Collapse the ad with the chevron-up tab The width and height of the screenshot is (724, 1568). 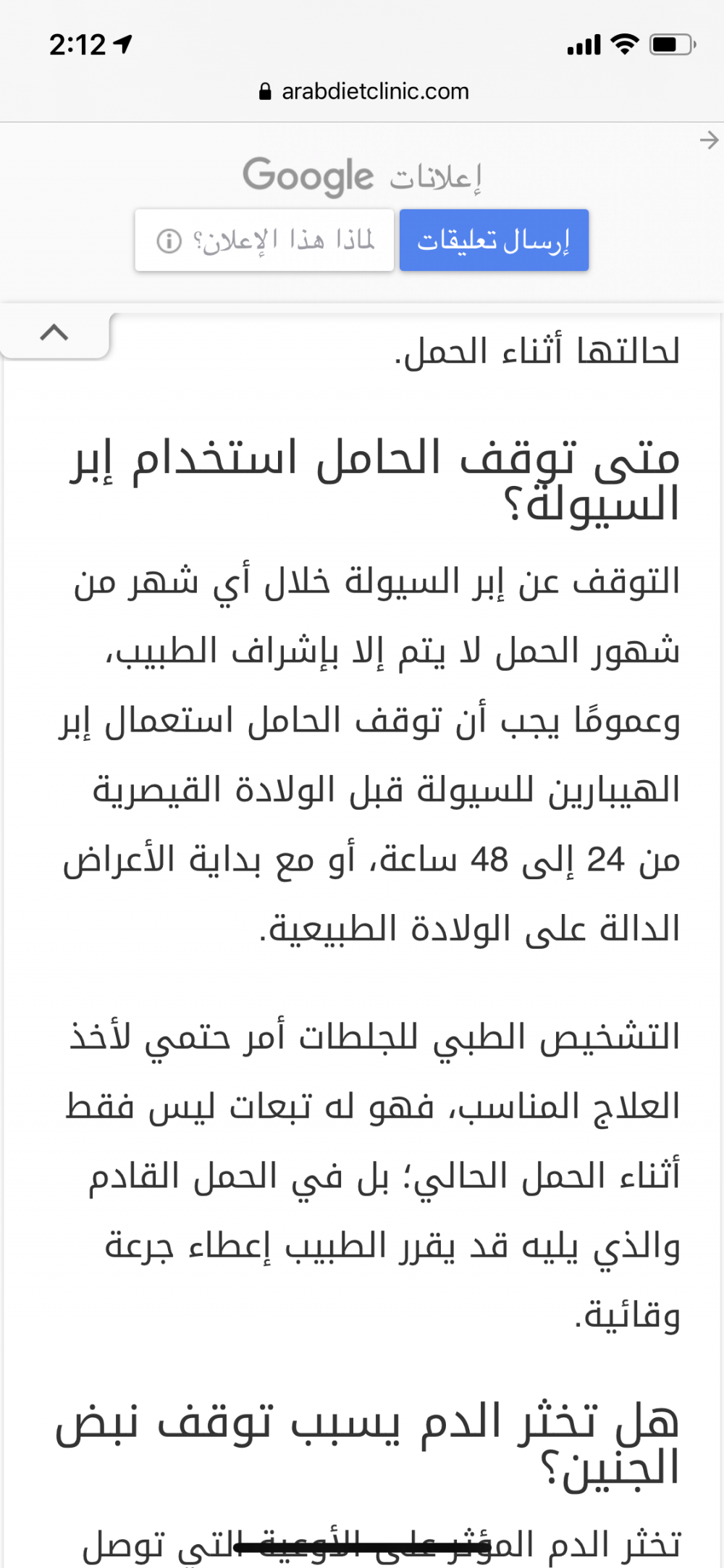[54, 333]
